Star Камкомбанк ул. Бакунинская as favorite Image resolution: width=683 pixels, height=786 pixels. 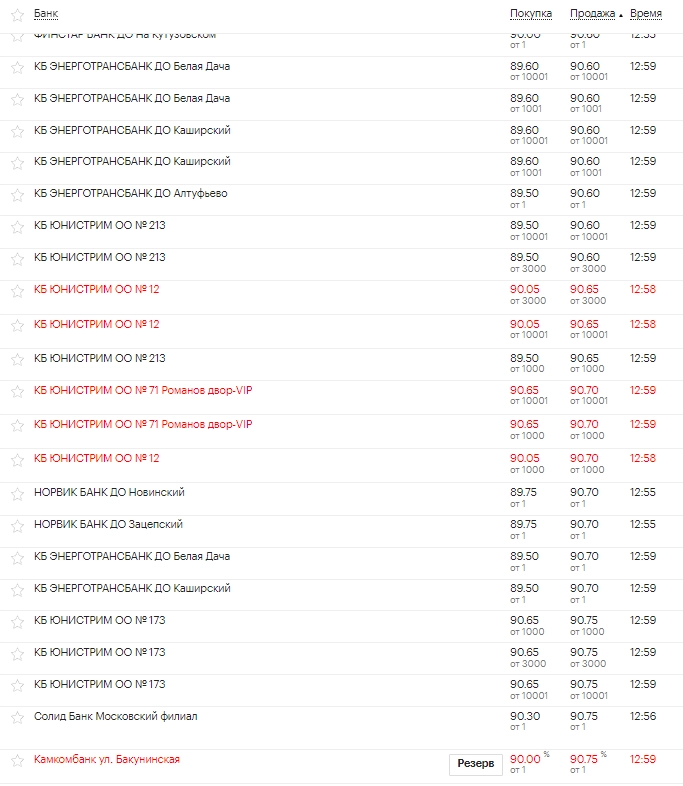point(17,761)
